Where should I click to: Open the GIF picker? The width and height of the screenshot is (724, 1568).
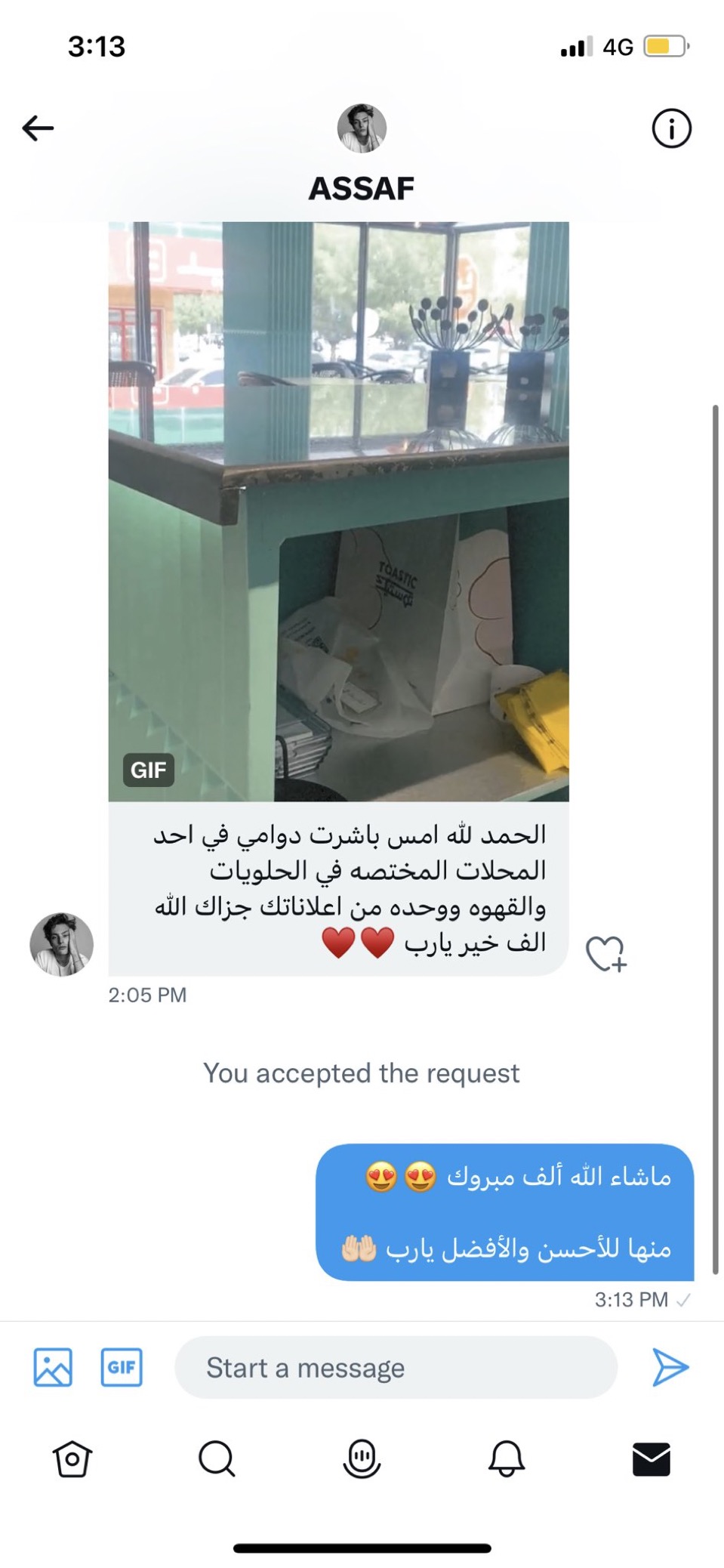tap(122, 1367)
